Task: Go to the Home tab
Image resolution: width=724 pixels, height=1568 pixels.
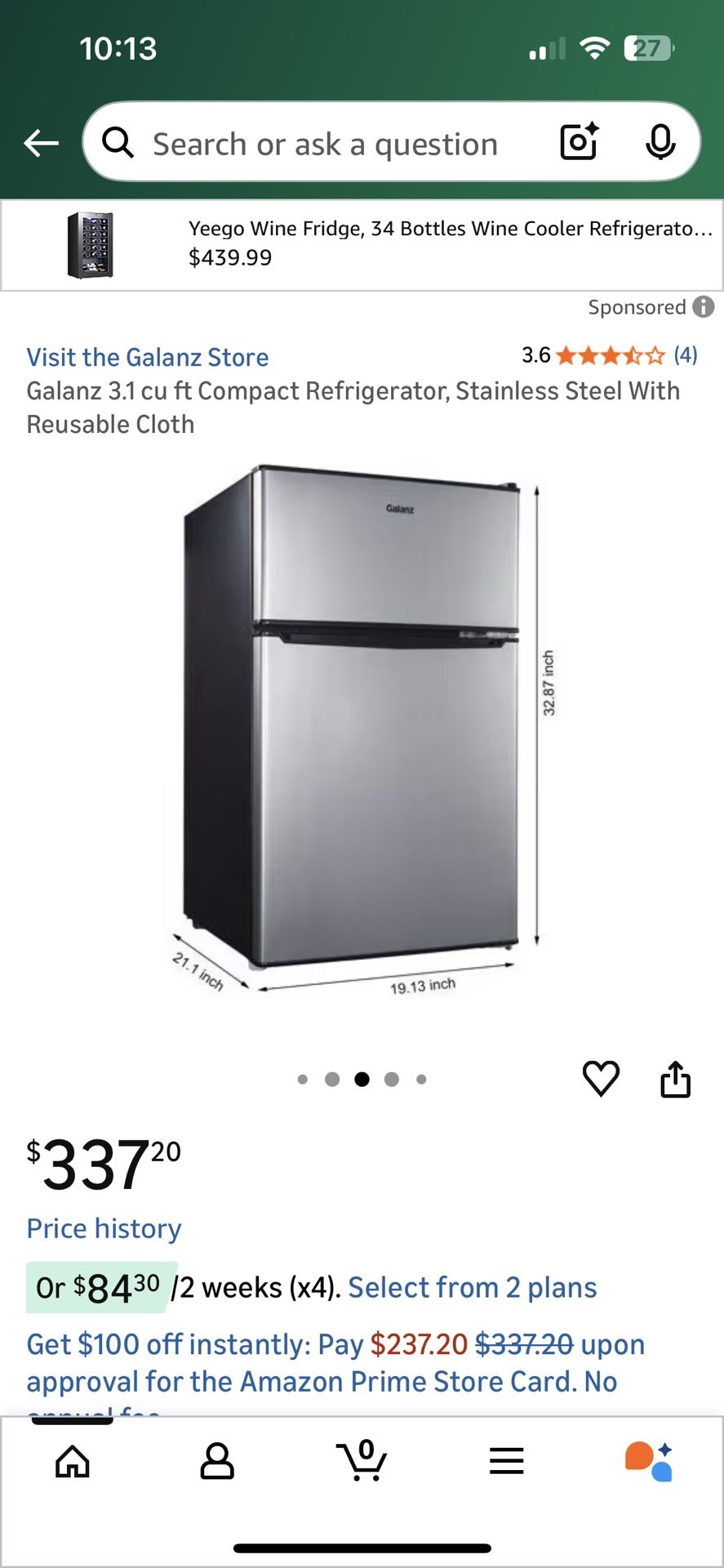Action: click(x=73, y=1461)
